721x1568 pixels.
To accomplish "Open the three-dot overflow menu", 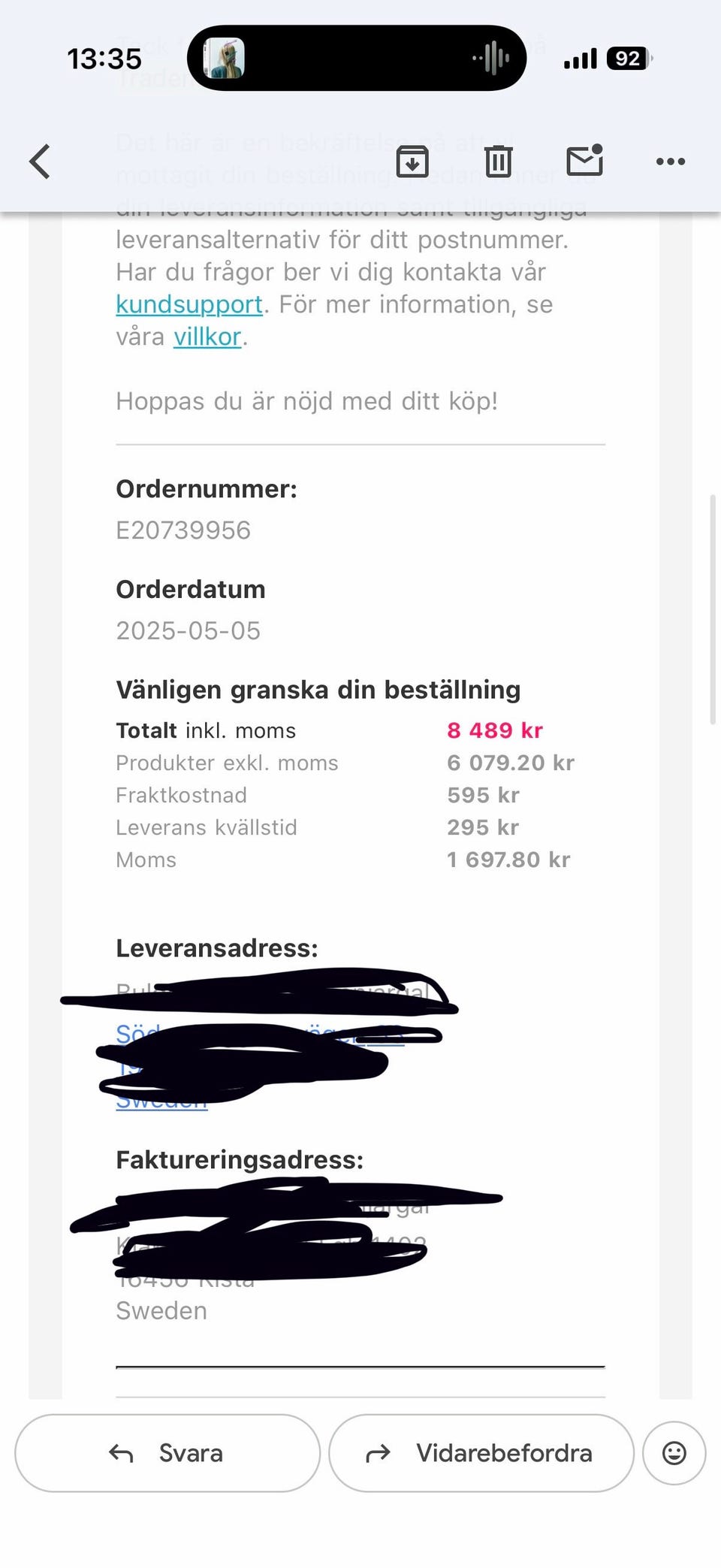I will (670, 162).
